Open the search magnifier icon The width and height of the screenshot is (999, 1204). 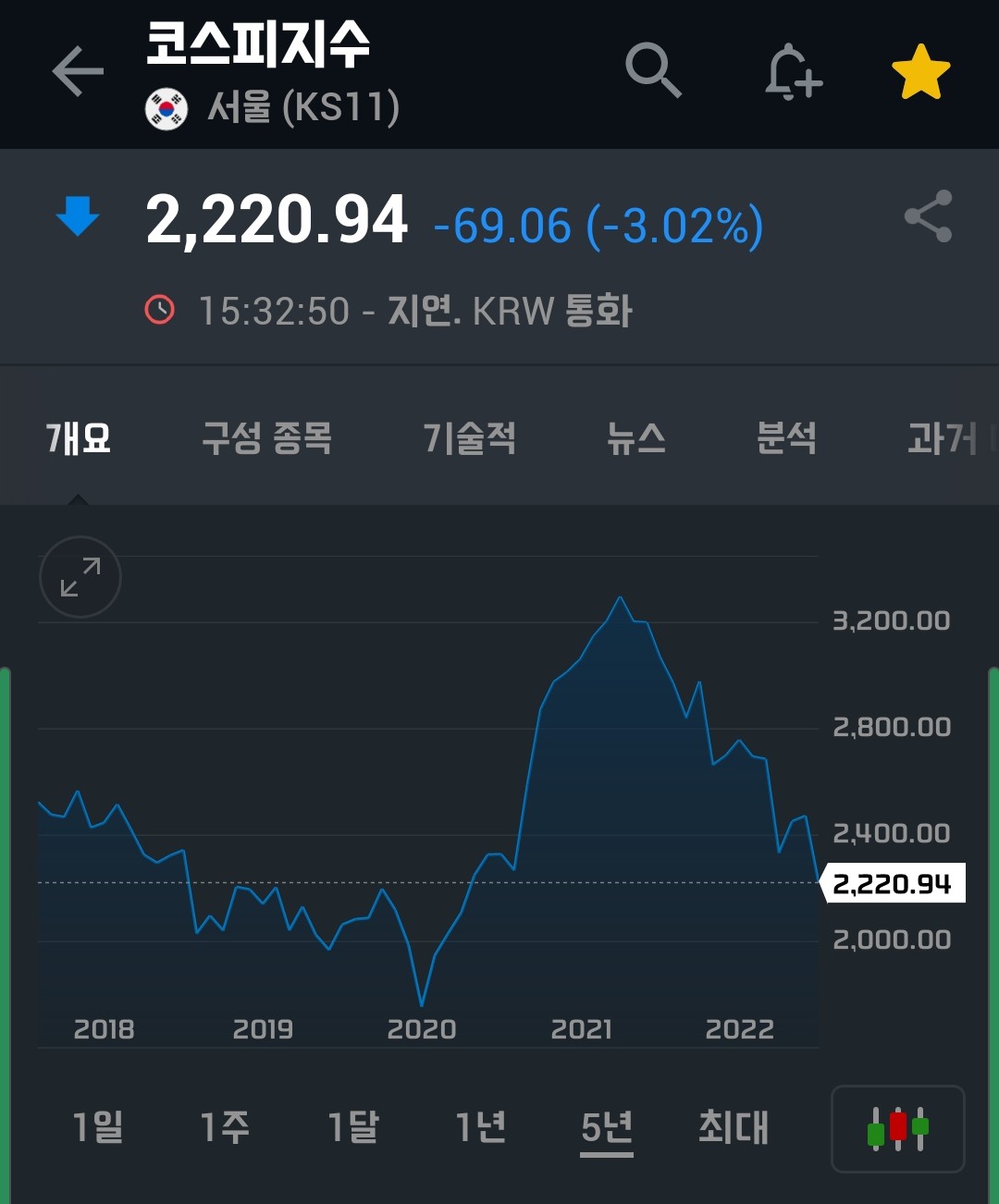coord(653,70)
